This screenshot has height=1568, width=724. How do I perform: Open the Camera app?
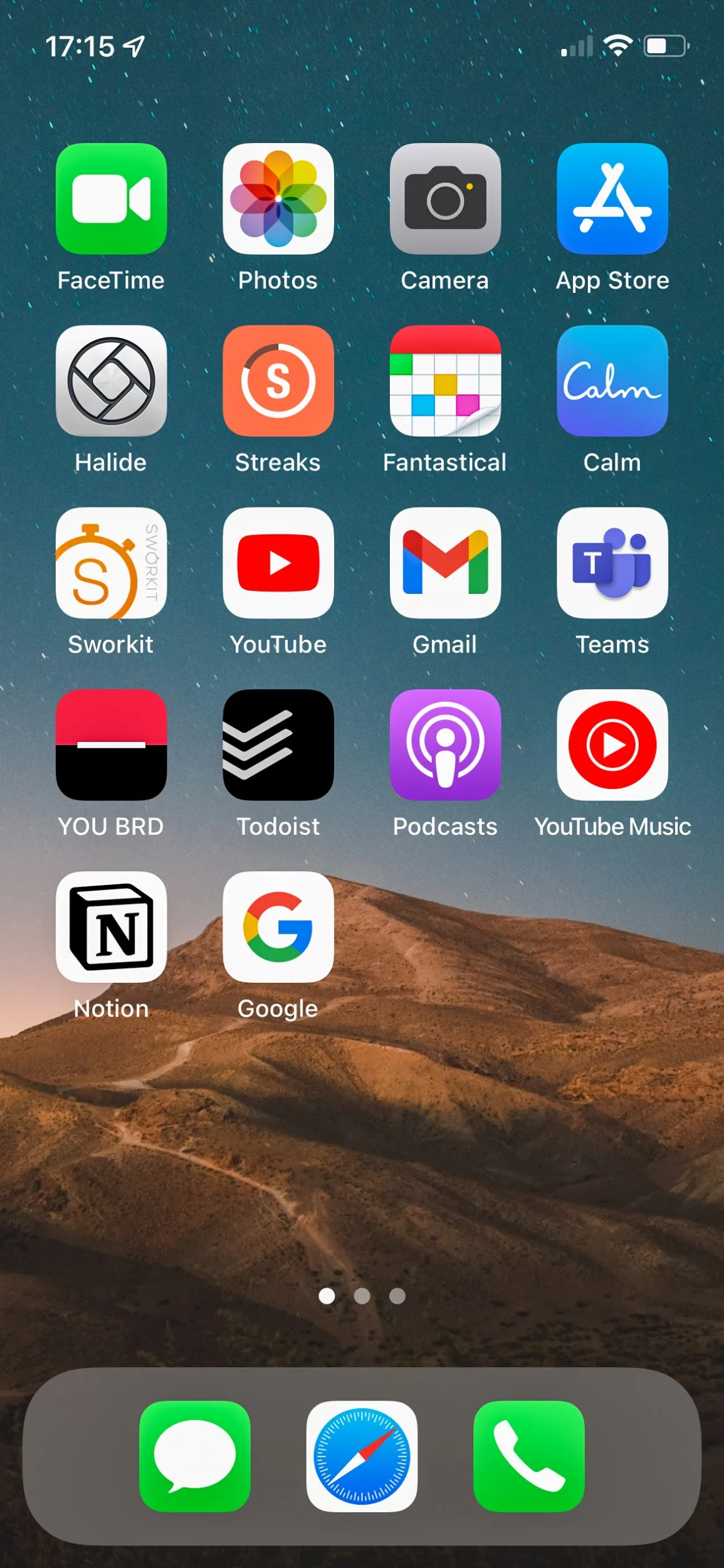(x=445, y=199)
